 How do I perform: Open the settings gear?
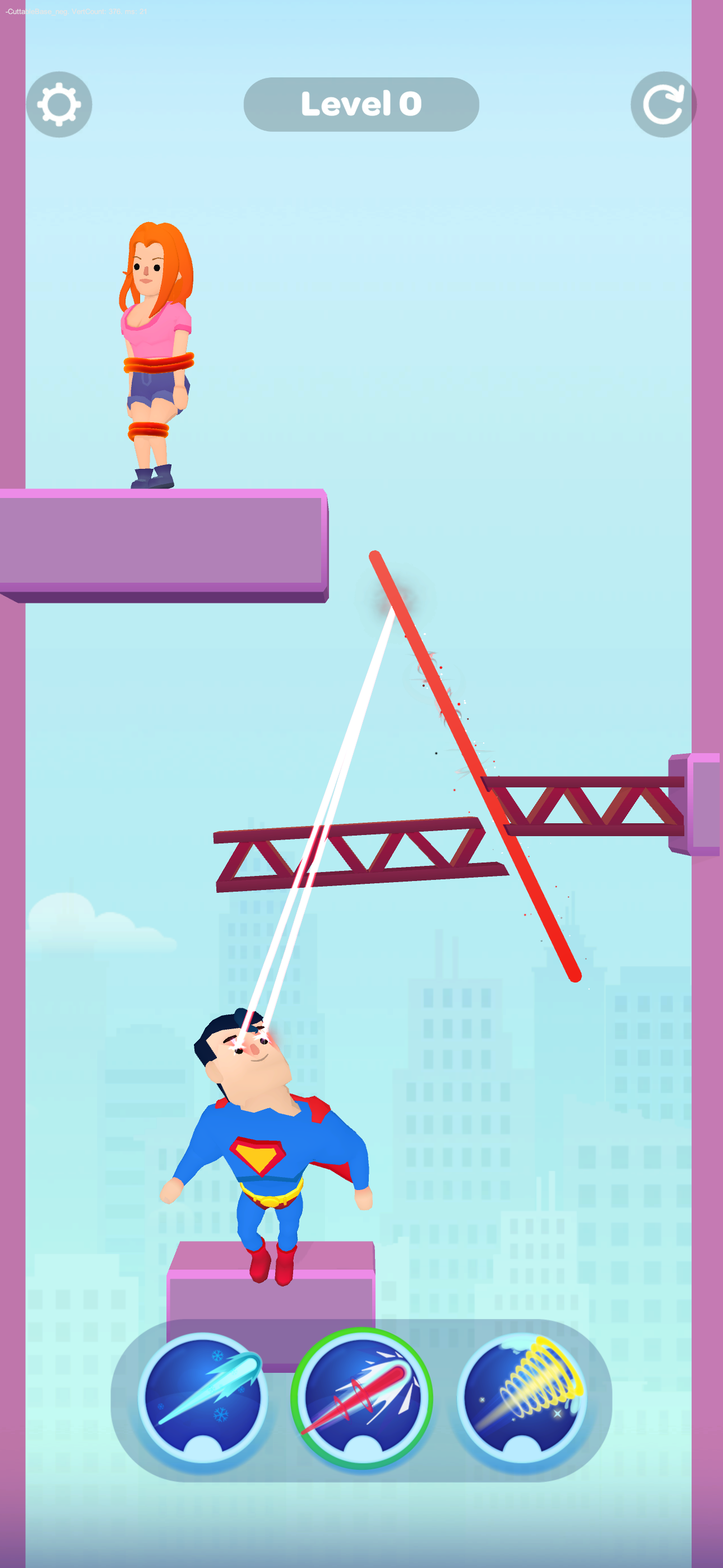59,105
